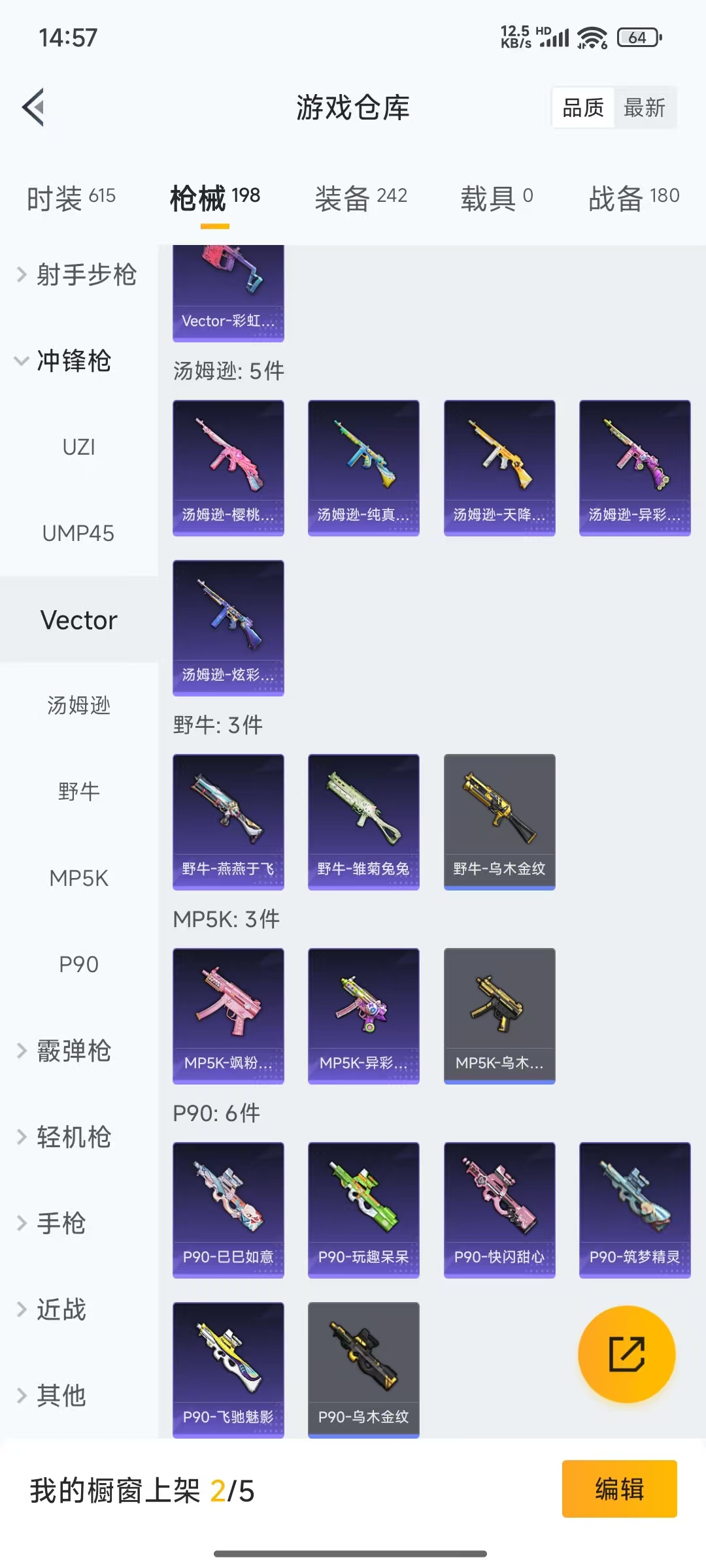Expand the 轻机枪 category
The image size is (706, 1568).
pos(65,1137)
